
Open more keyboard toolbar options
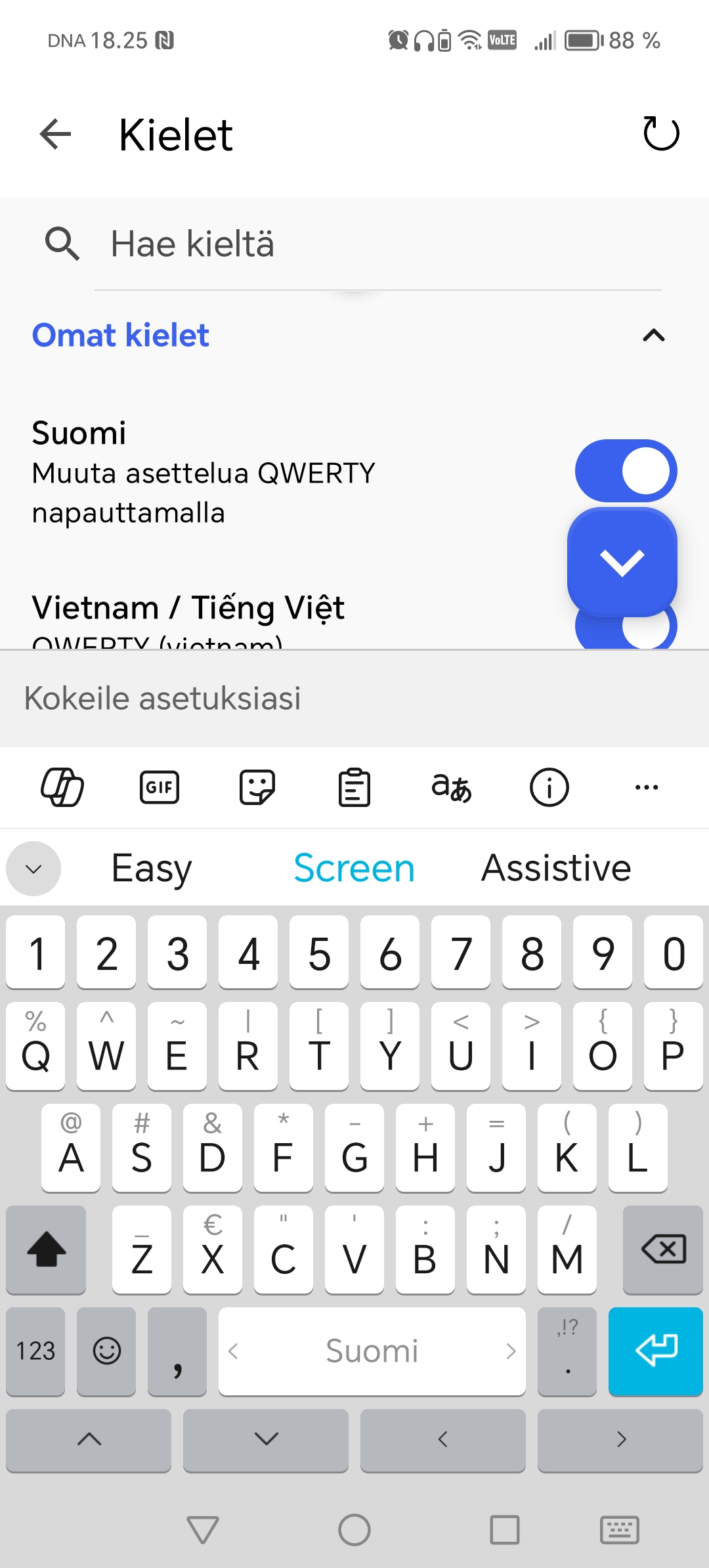[x=646, y=787]
